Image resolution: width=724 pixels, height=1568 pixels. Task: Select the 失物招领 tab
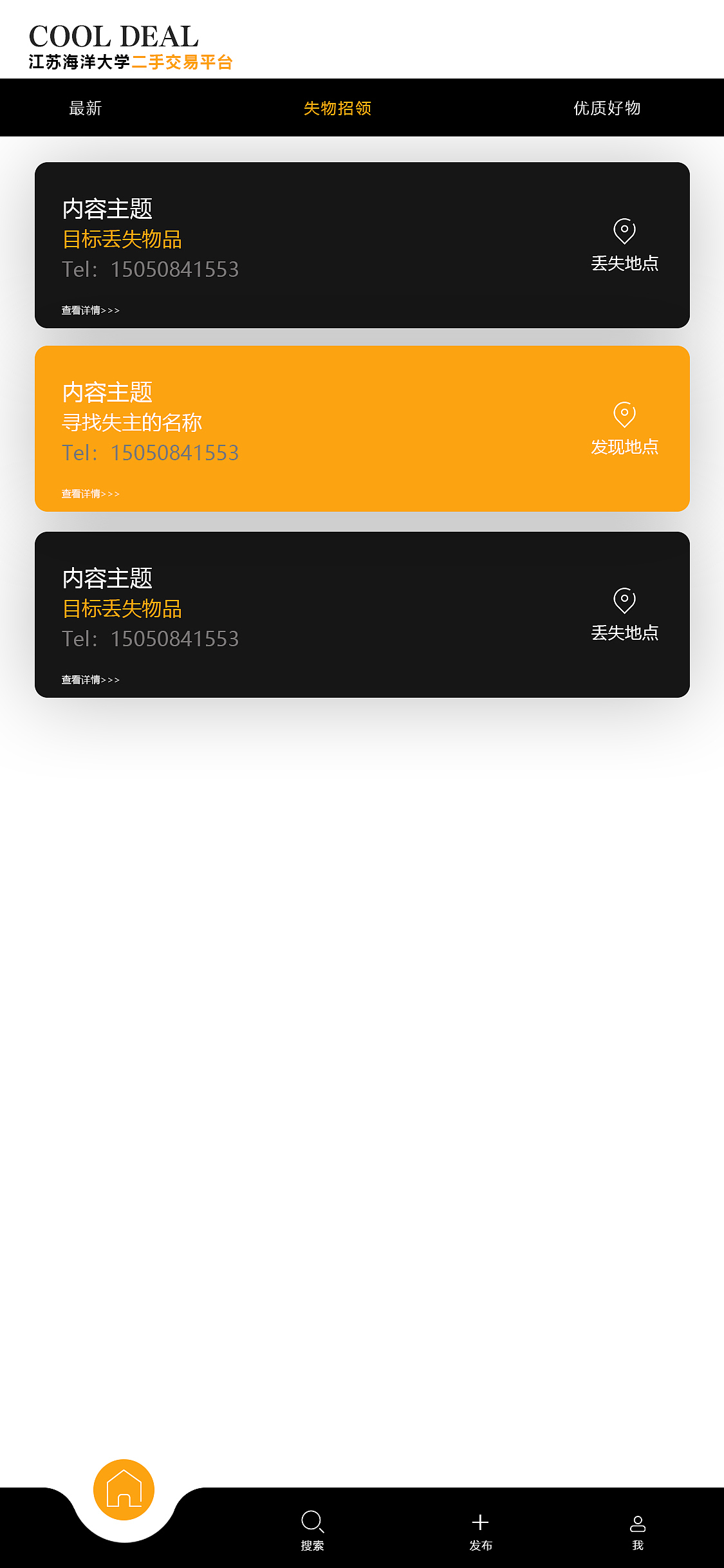(x=337, y=108)
